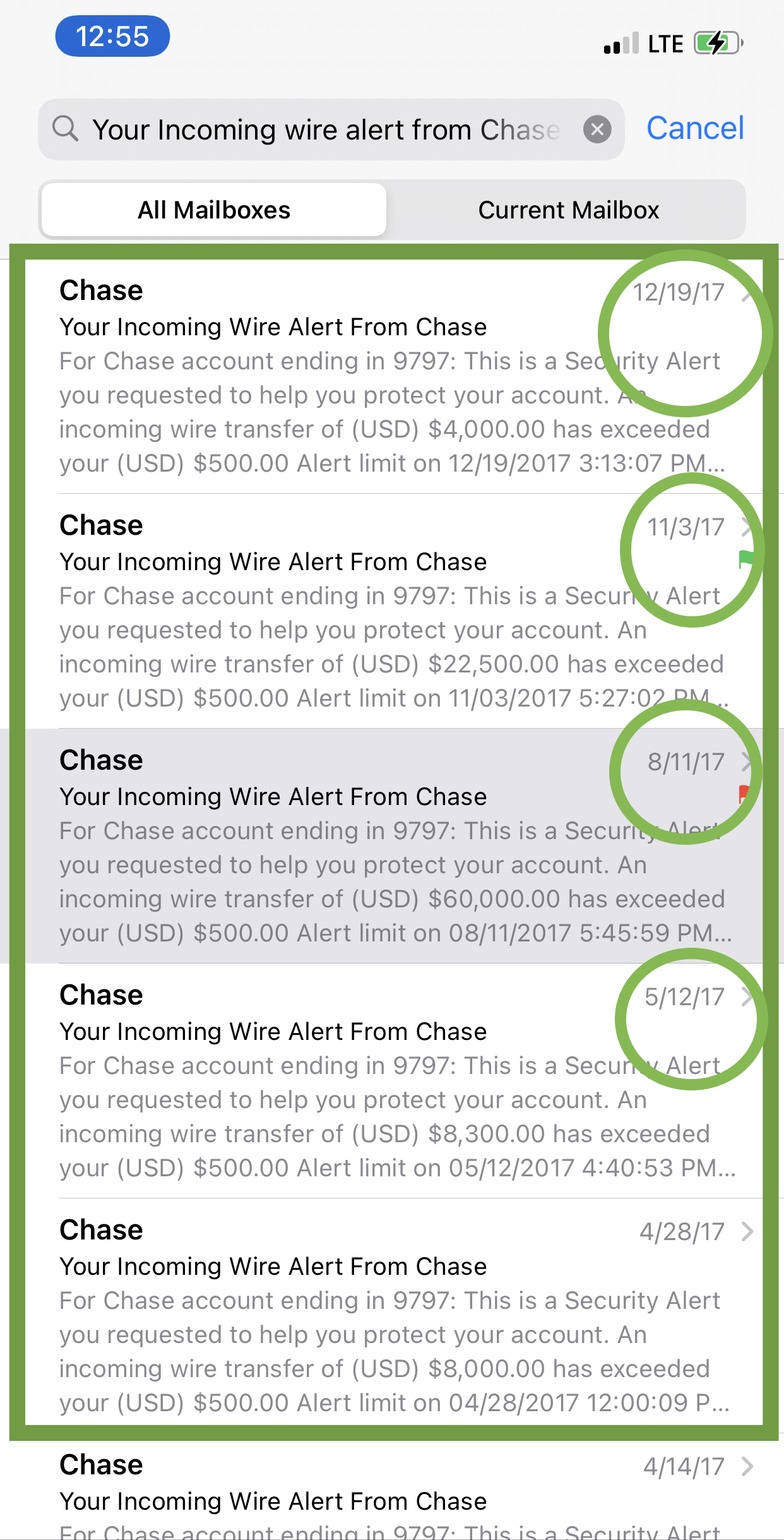Cancel the mail search
Image resolution: width=784 pixels, height=1540 pixels.
[x=695, y=128]
